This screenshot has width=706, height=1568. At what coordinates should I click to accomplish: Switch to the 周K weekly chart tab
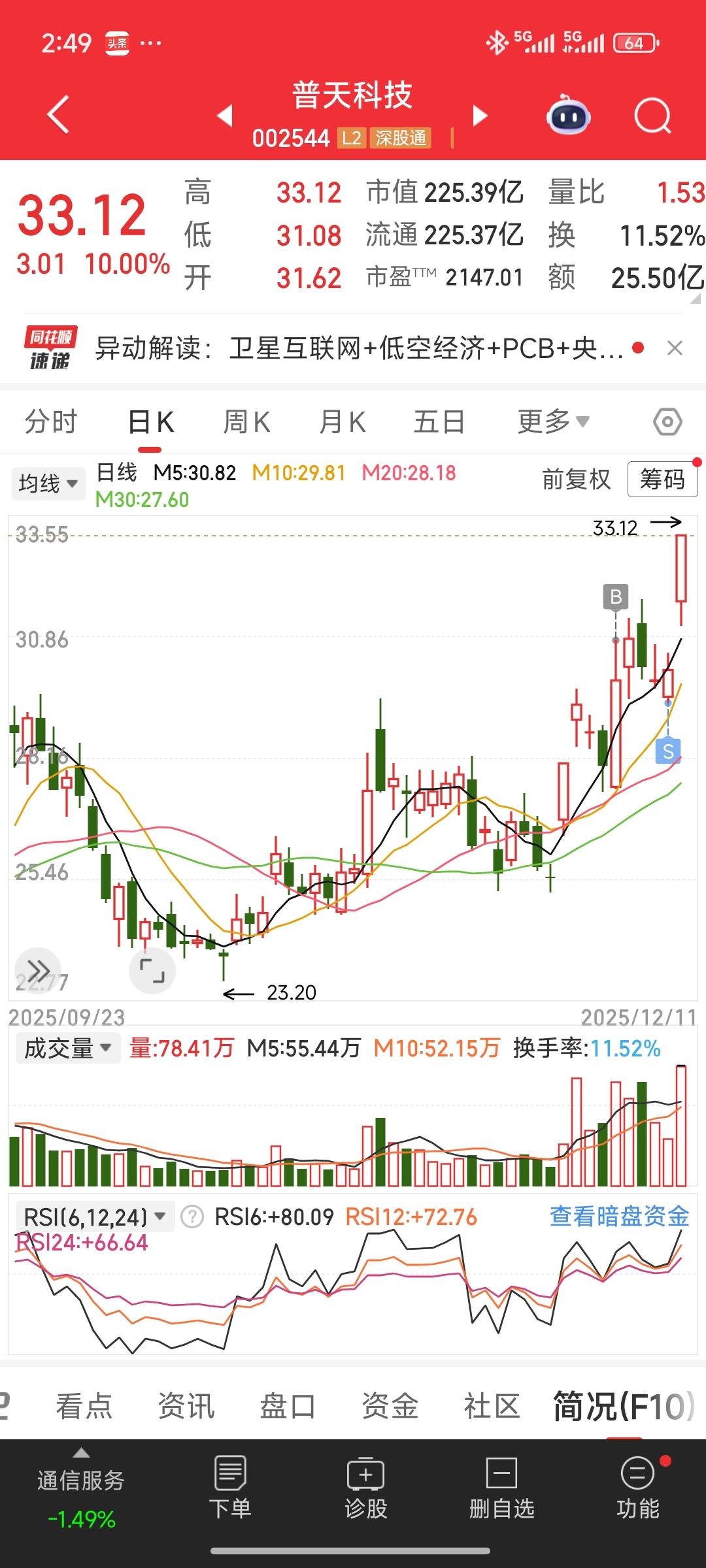(x=245, y=421)
